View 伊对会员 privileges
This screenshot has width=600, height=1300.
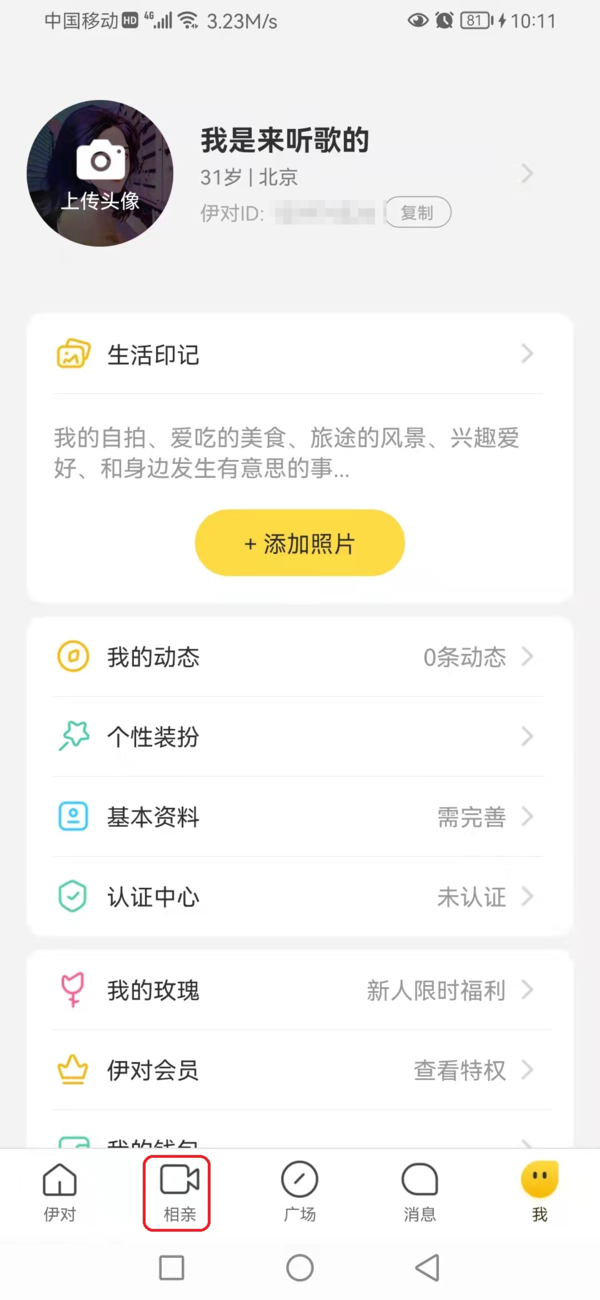click(x=298, y=1070)
